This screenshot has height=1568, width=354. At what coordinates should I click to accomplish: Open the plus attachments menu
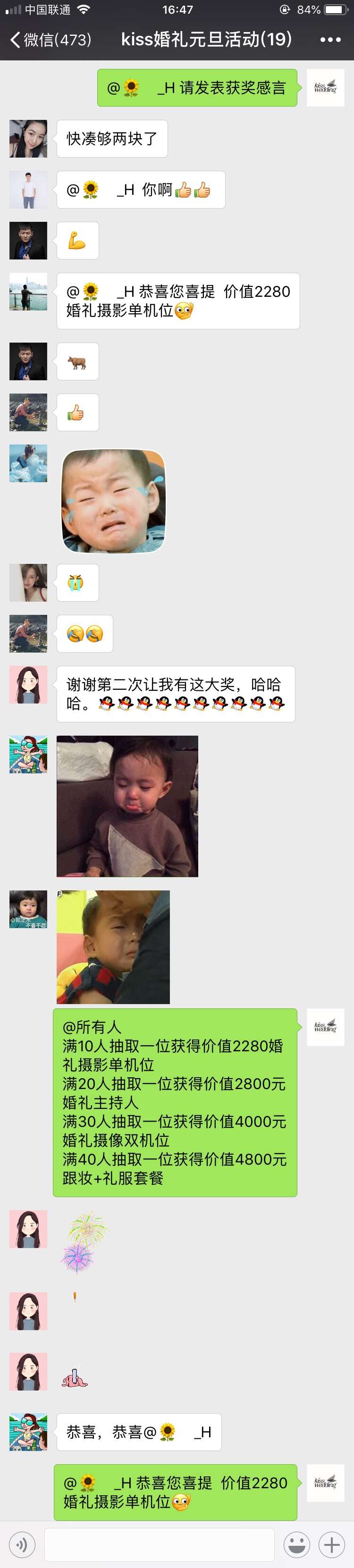click(331, 1544)
